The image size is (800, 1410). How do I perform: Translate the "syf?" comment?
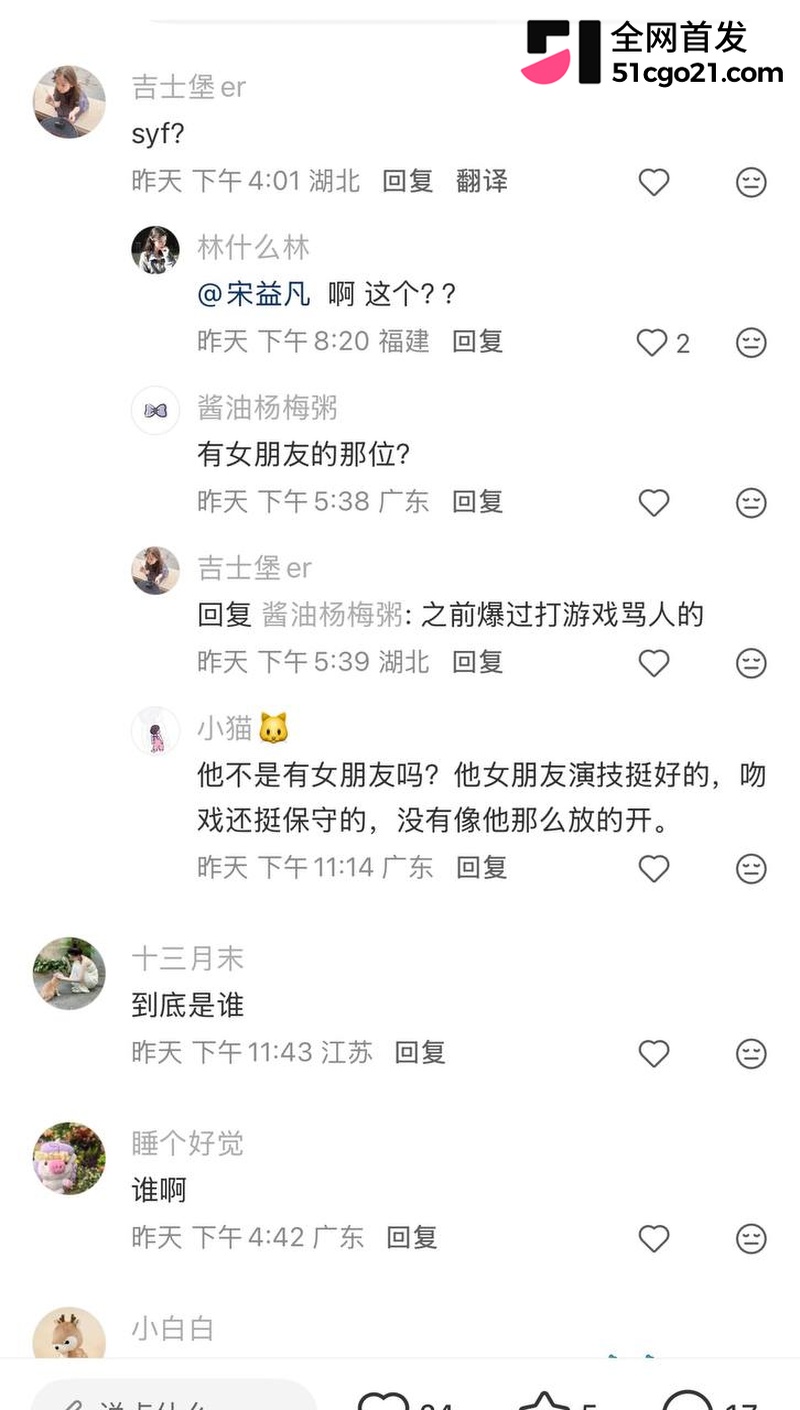point(481,181)
